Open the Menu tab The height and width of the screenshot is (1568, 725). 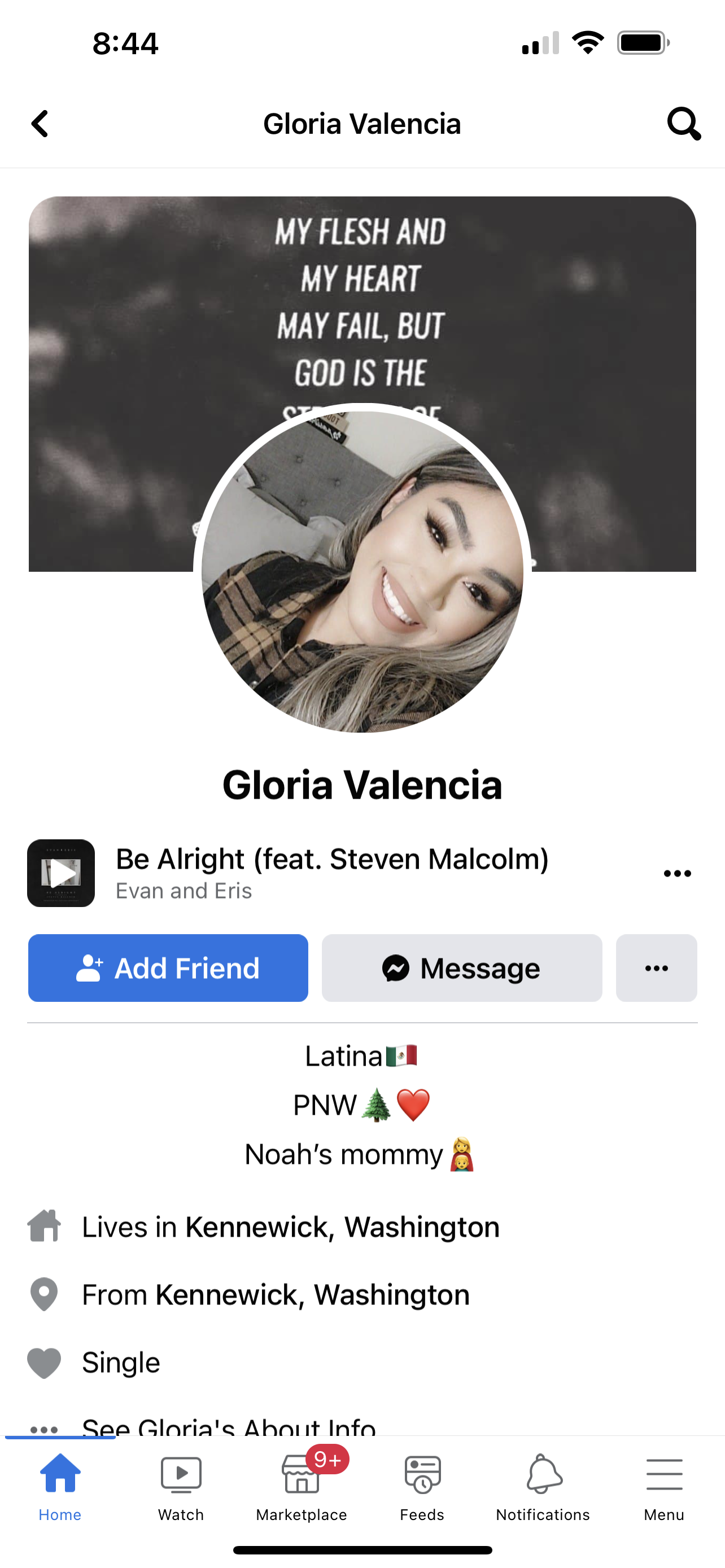(x=663, y=1486)
